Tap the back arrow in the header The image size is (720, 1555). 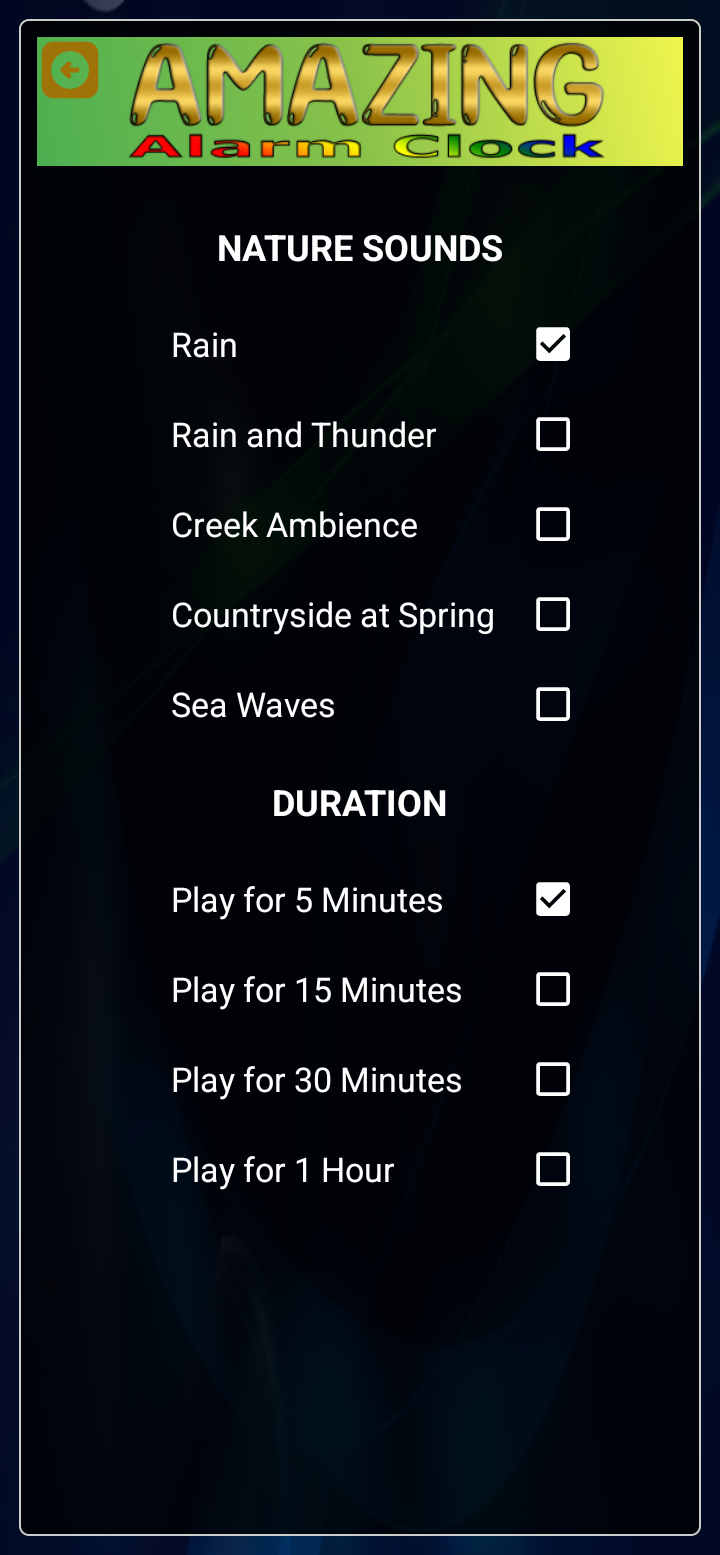coord(70,70)
